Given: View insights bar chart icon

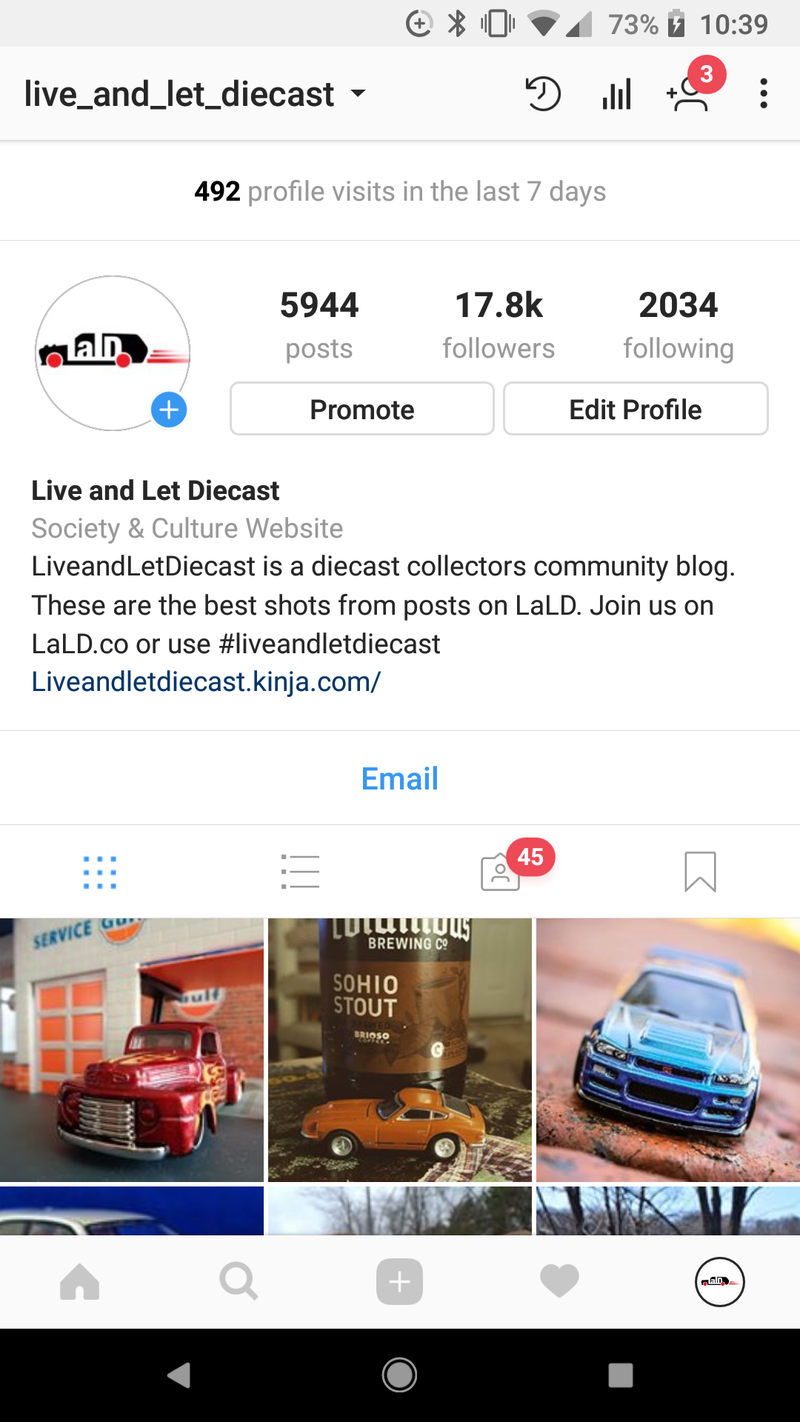Looking at the screenshot, I should point(616,94).
